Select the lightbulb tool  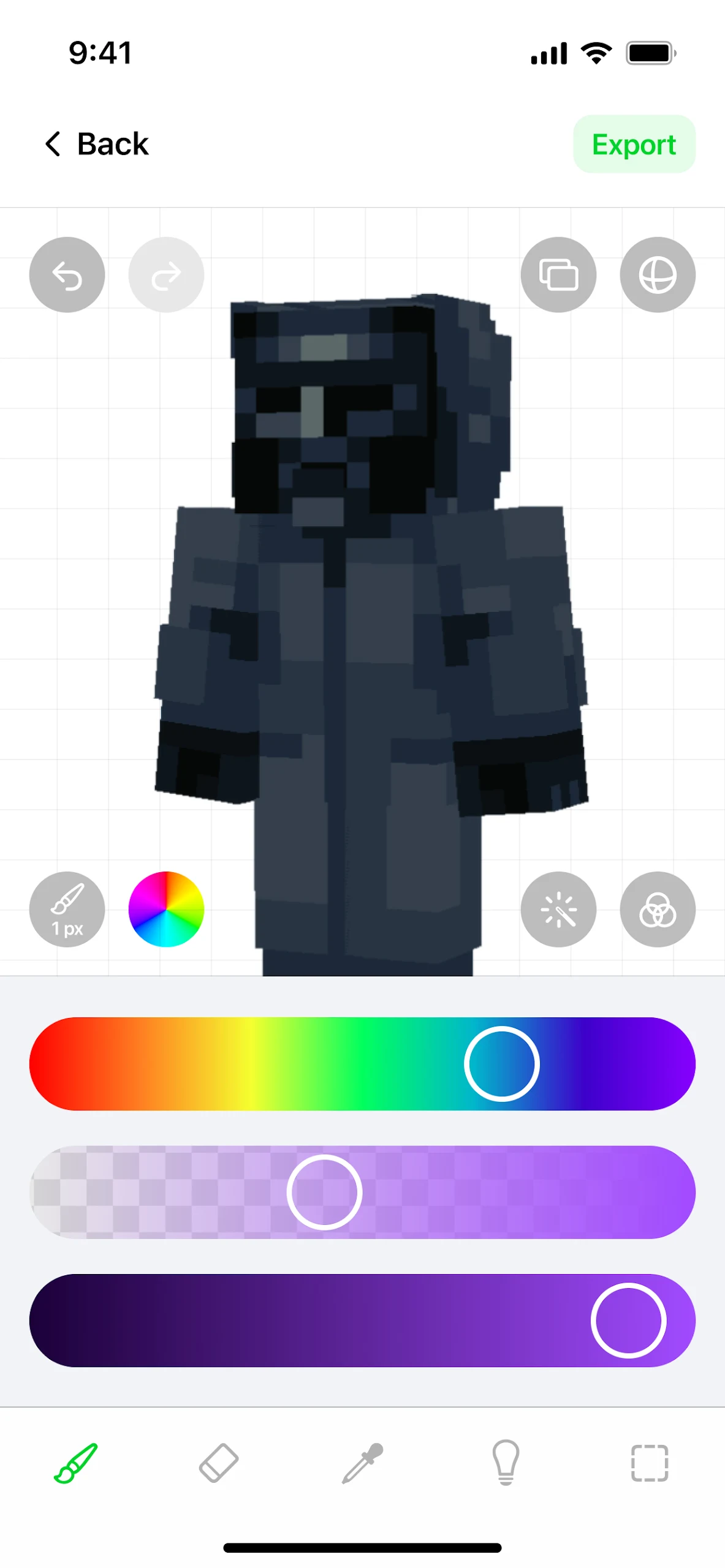[506, 1463]
